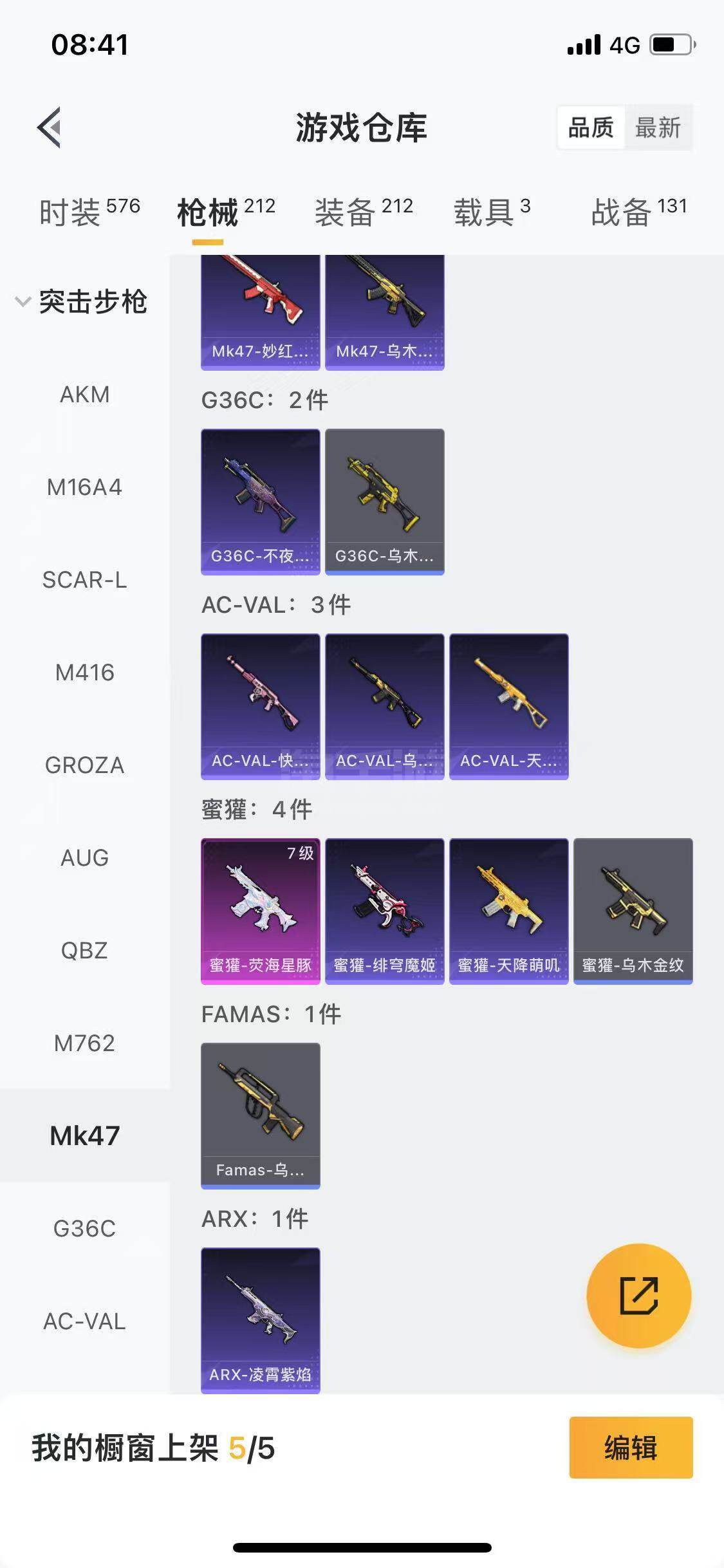Tap the 编辑 button

coord(631,1448)
